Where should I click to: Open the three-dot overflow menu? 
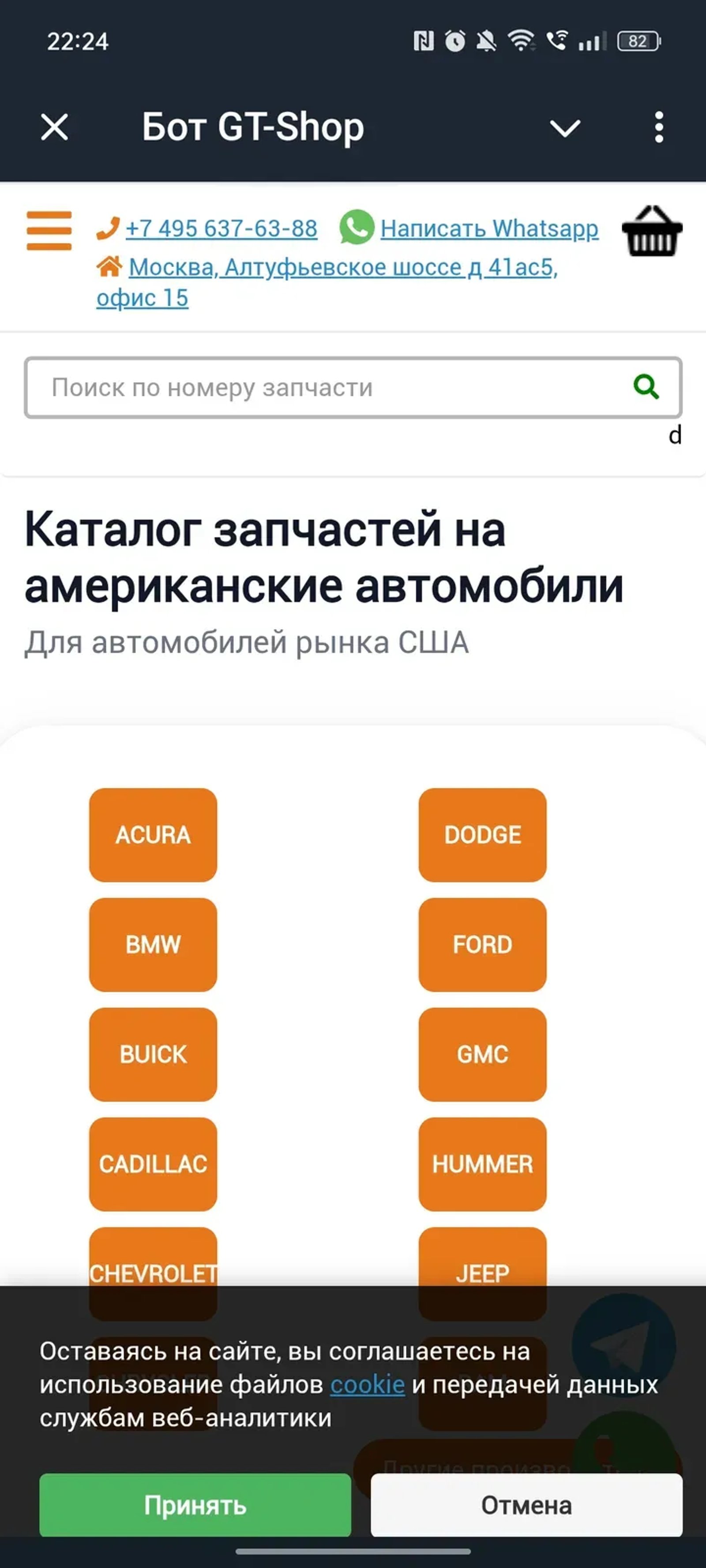659,127
